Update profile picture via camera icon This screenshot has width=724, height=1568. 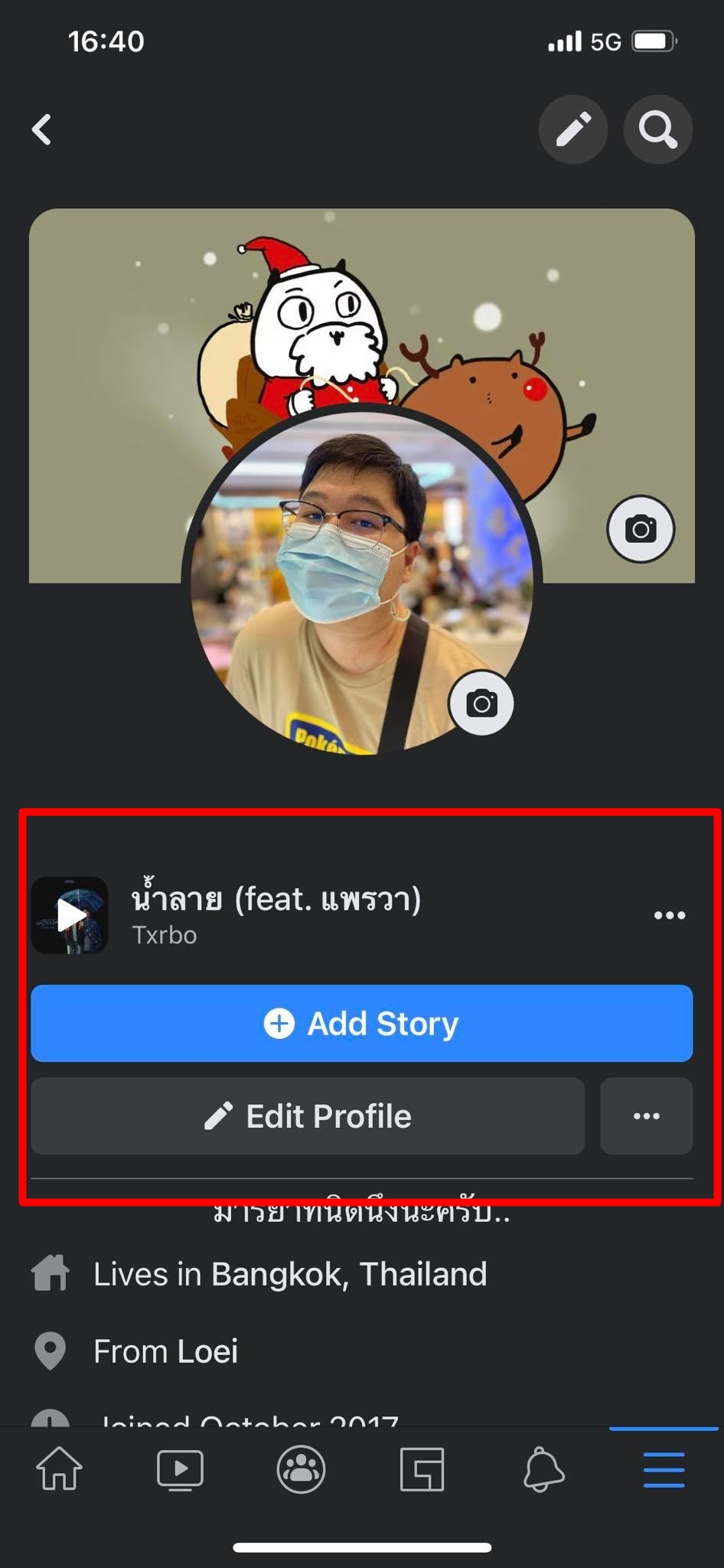pos(481,703)
